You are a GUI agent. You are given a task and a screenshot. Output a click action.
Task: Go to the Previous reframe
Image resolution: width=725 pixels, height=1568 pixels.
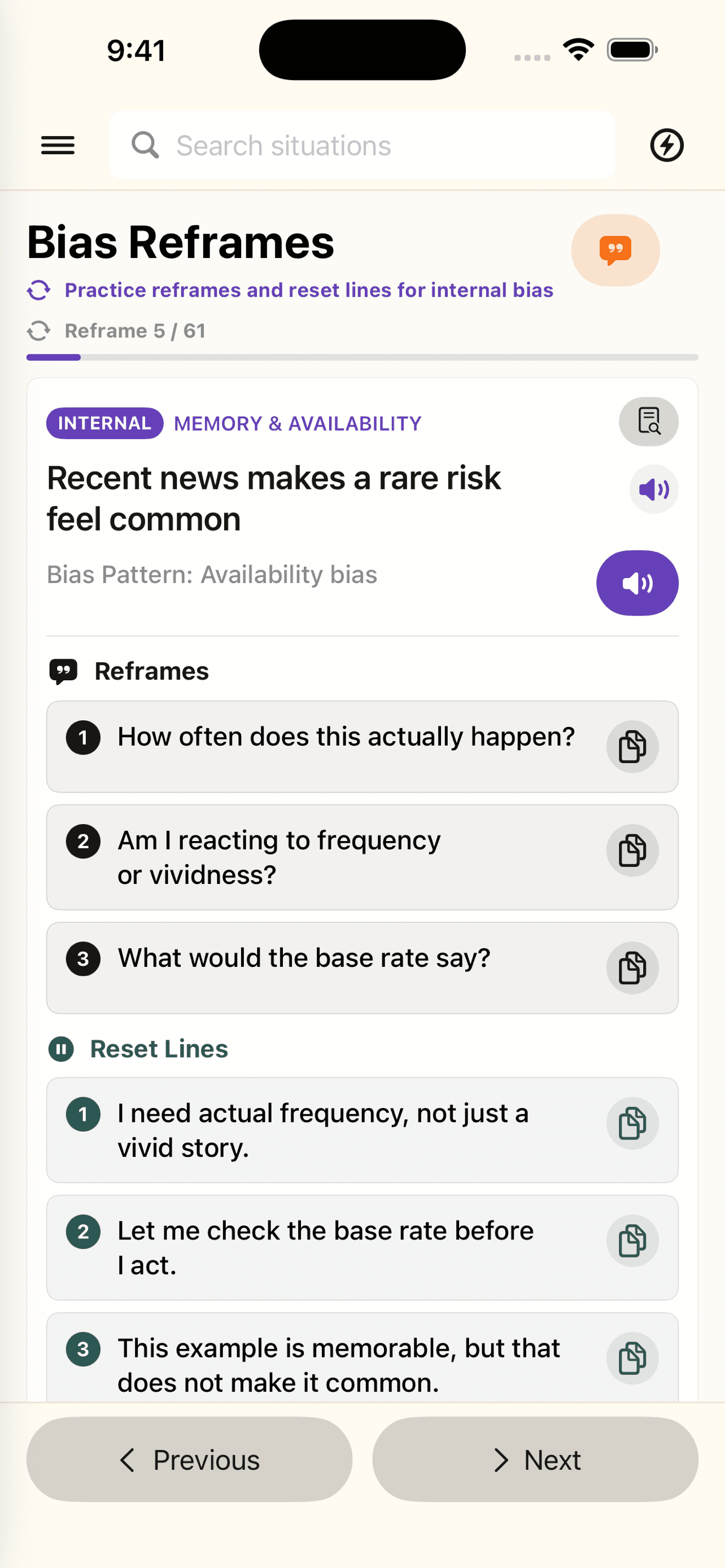point(189,1460)
